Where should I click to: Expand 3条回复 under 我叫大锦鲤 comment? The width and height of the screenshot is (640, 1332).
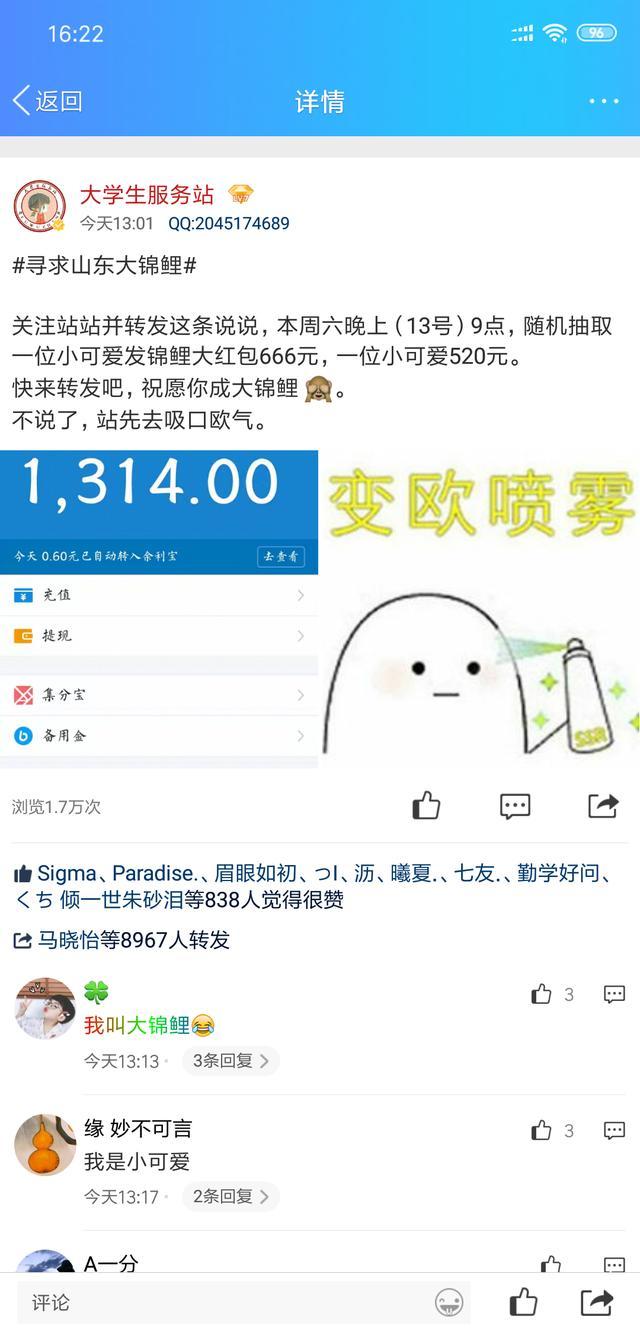(230, 1061)
